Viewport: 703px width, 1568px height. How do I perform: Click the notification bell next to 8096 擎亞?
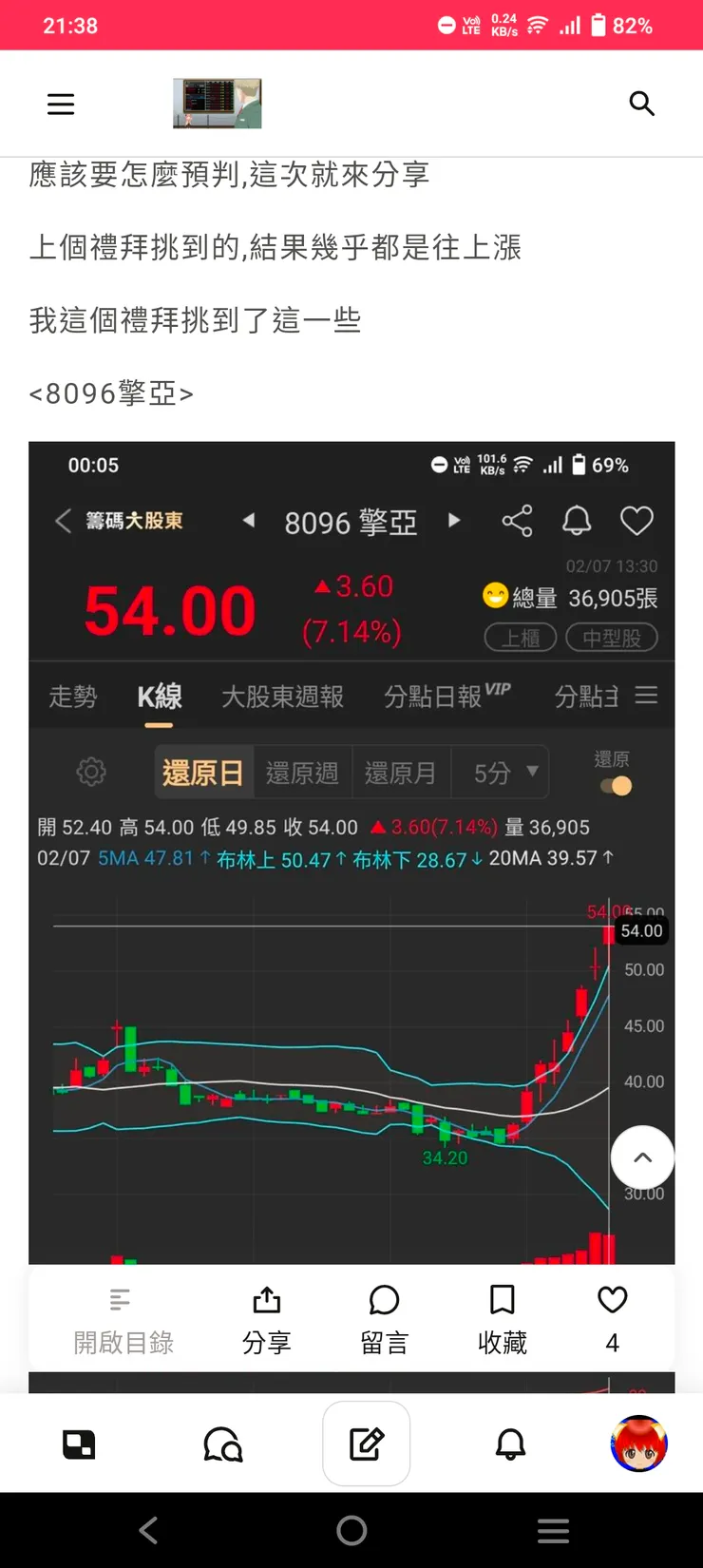point(577,521)
